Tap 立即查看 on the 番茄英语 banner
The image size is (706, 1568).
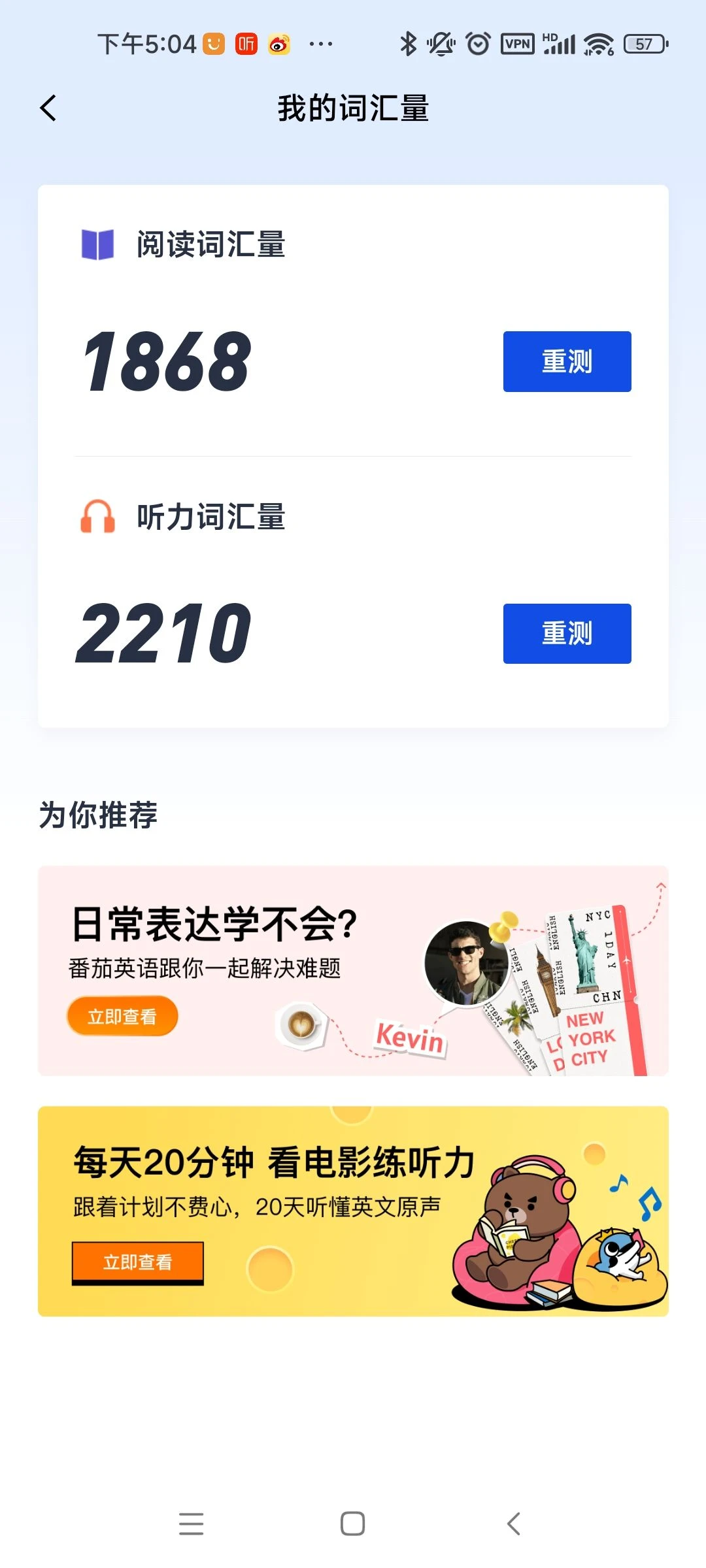click(x=122, y=1017)
